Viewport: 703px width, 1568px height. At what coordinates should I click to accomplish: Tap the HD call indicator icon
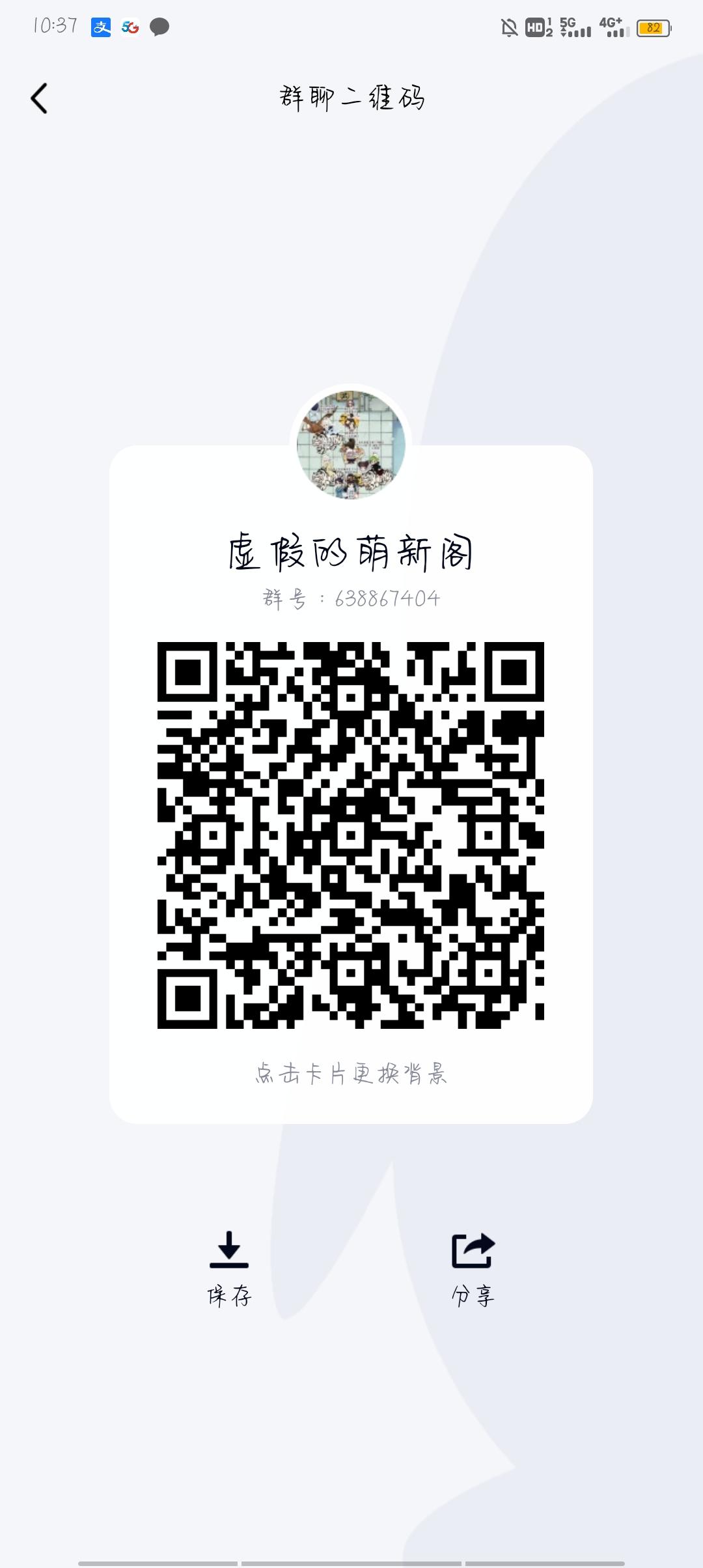point(535,27)
